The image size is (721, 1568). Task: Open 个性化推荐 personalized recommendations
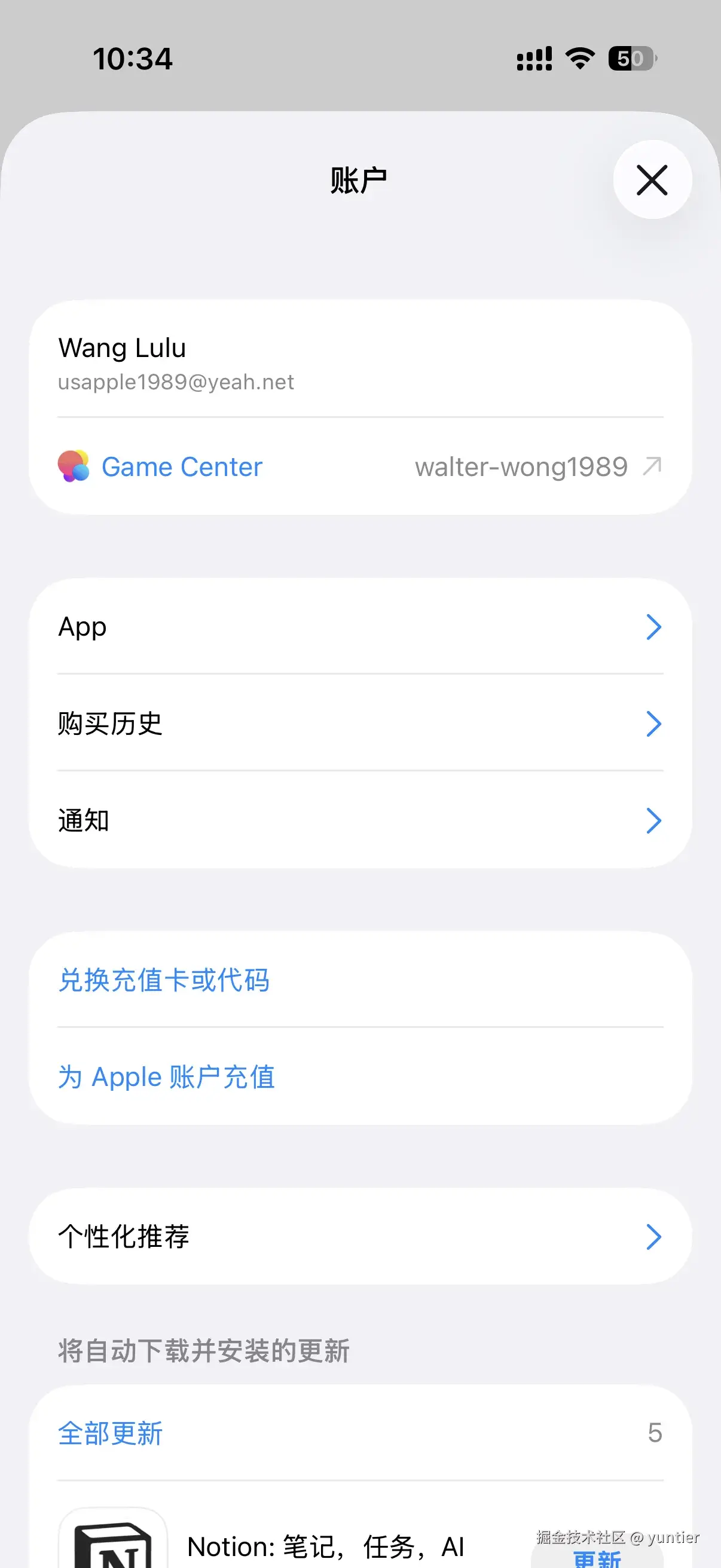coord(360,1236)
